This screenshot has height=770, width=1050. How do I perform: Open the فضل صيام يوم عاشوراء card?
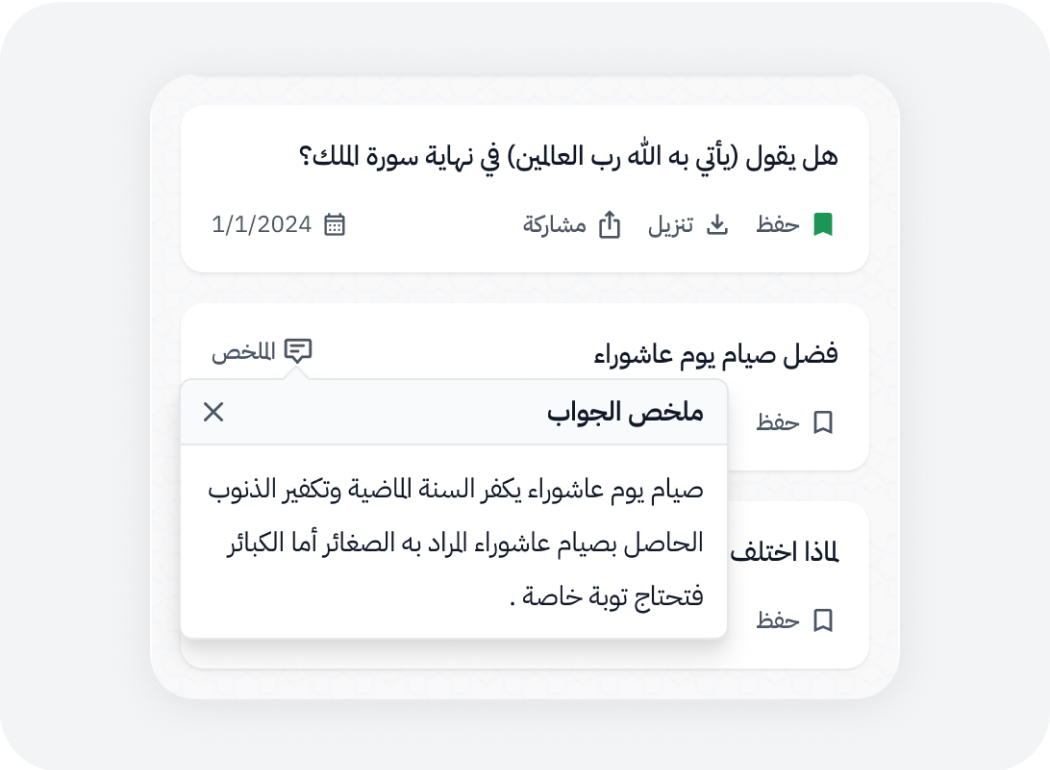coord(716,354)
